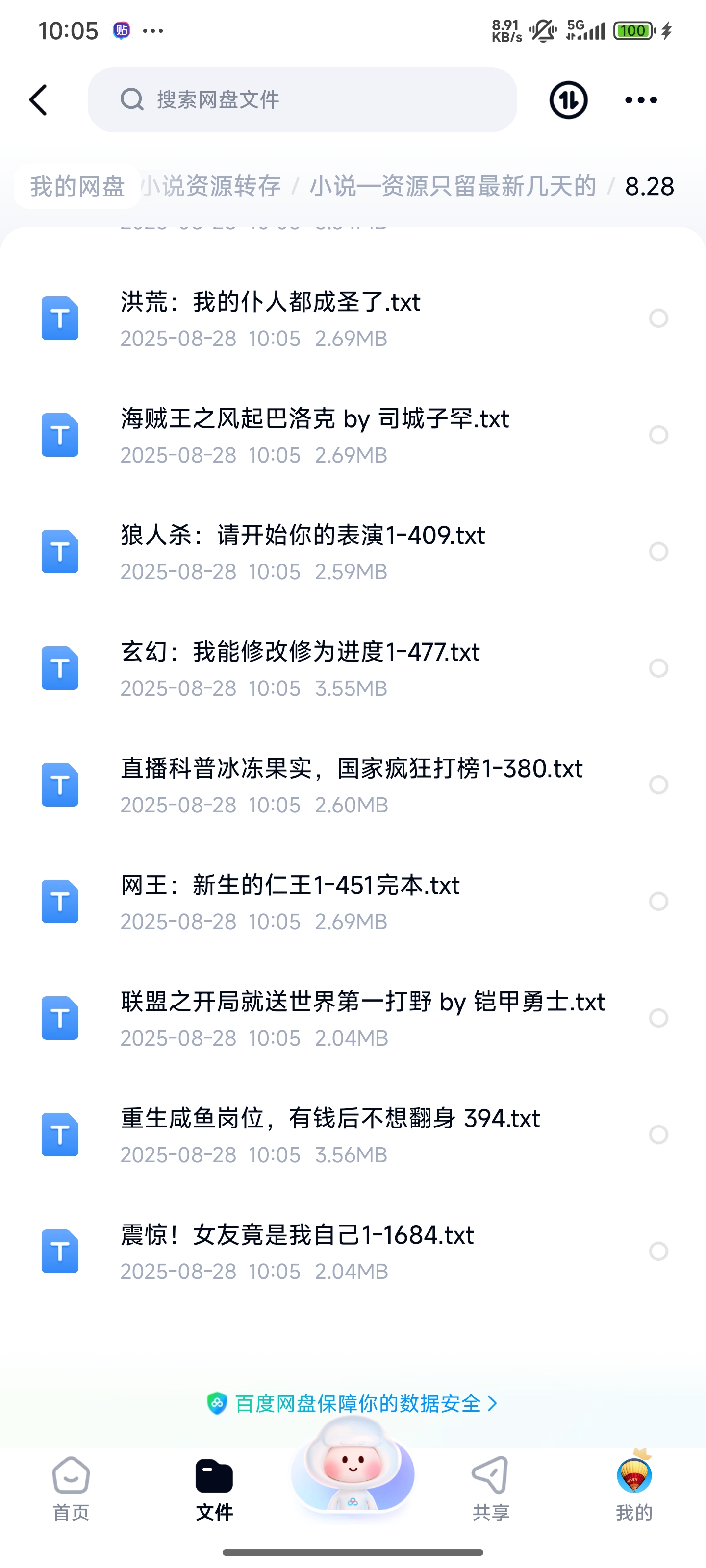Tap the 搜索网盘文件 search box
This screenshot has height=1568, width=706.
pos(302,100)
